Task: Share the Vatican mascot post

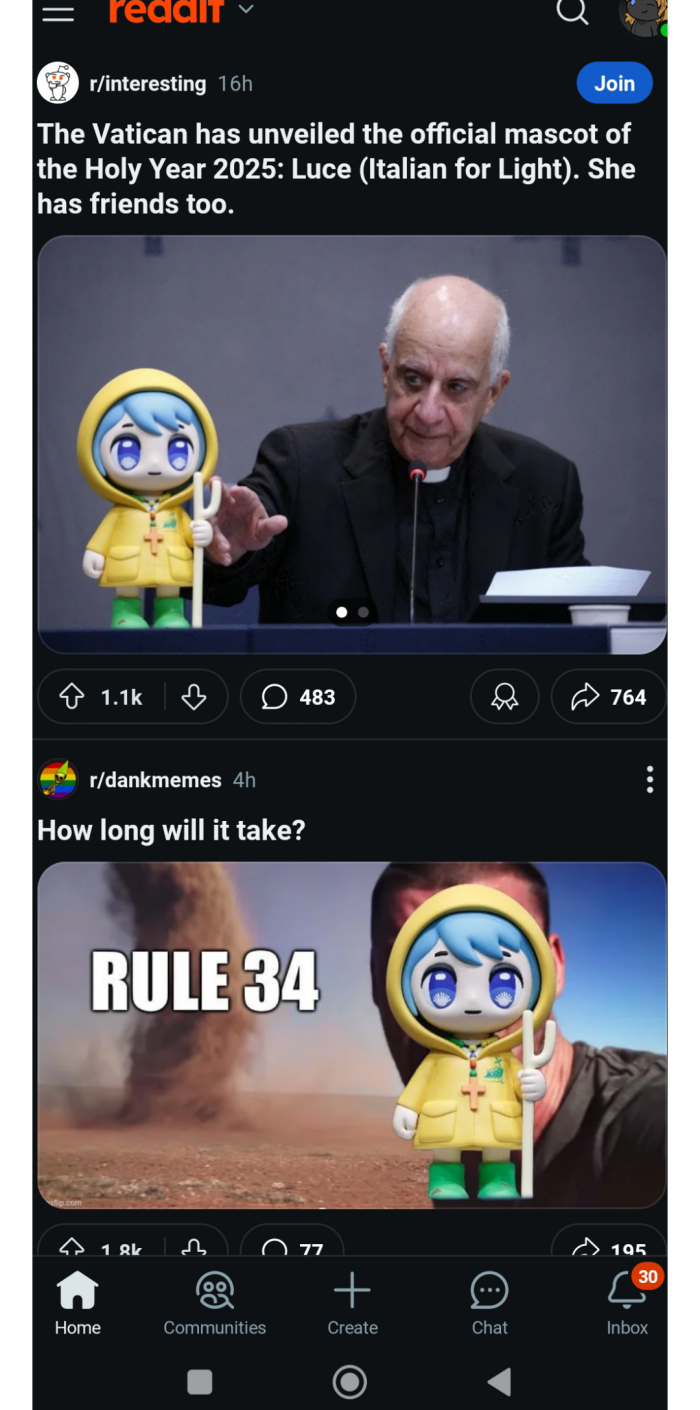Action: [608, 697]
